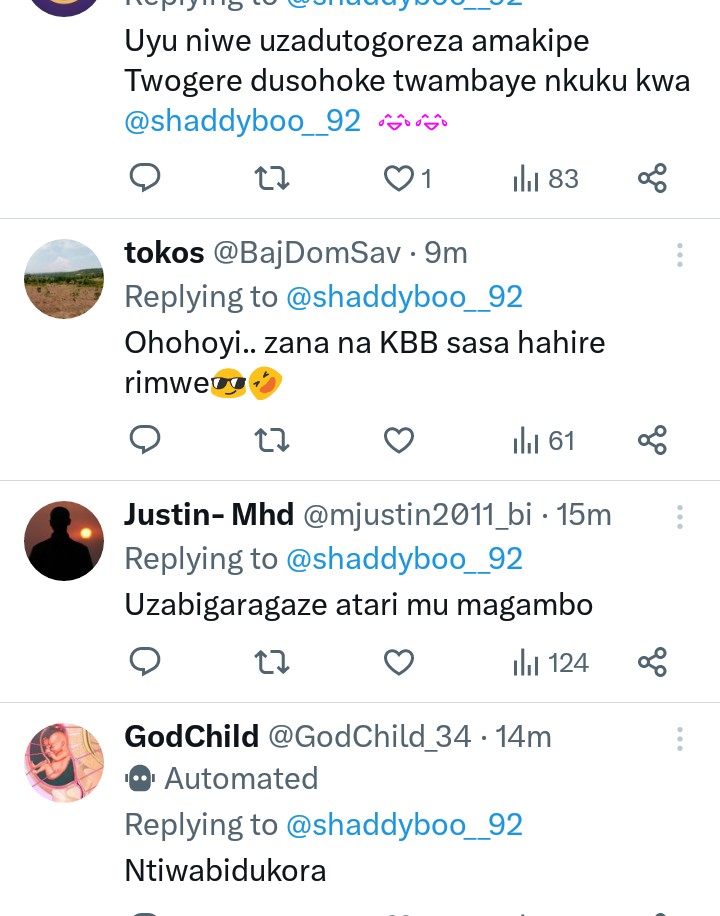Open tokos's profile picture
Viewport: 720px width, 916px height.
click(x=64, y=279)
